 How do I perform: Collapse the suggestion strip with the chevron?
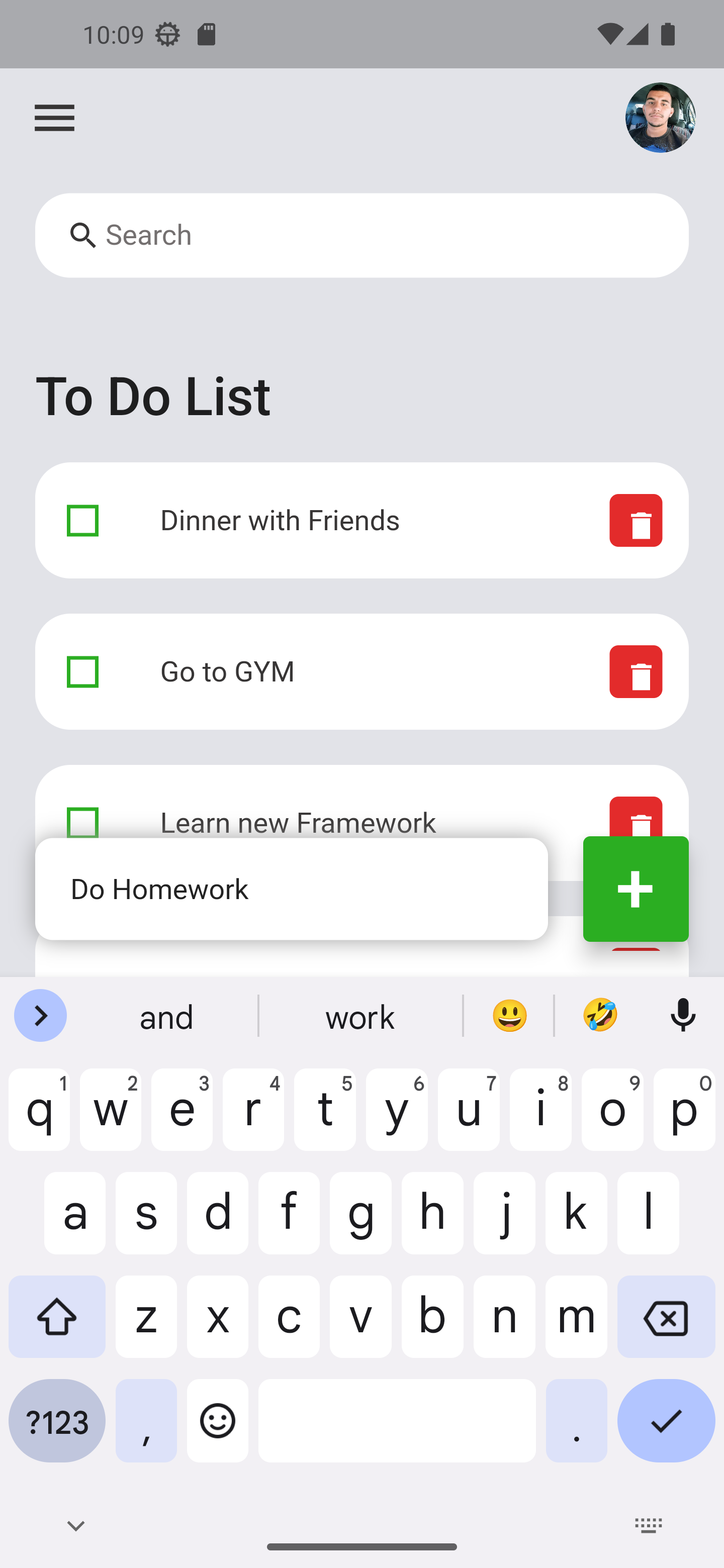tap(40, 1015)
